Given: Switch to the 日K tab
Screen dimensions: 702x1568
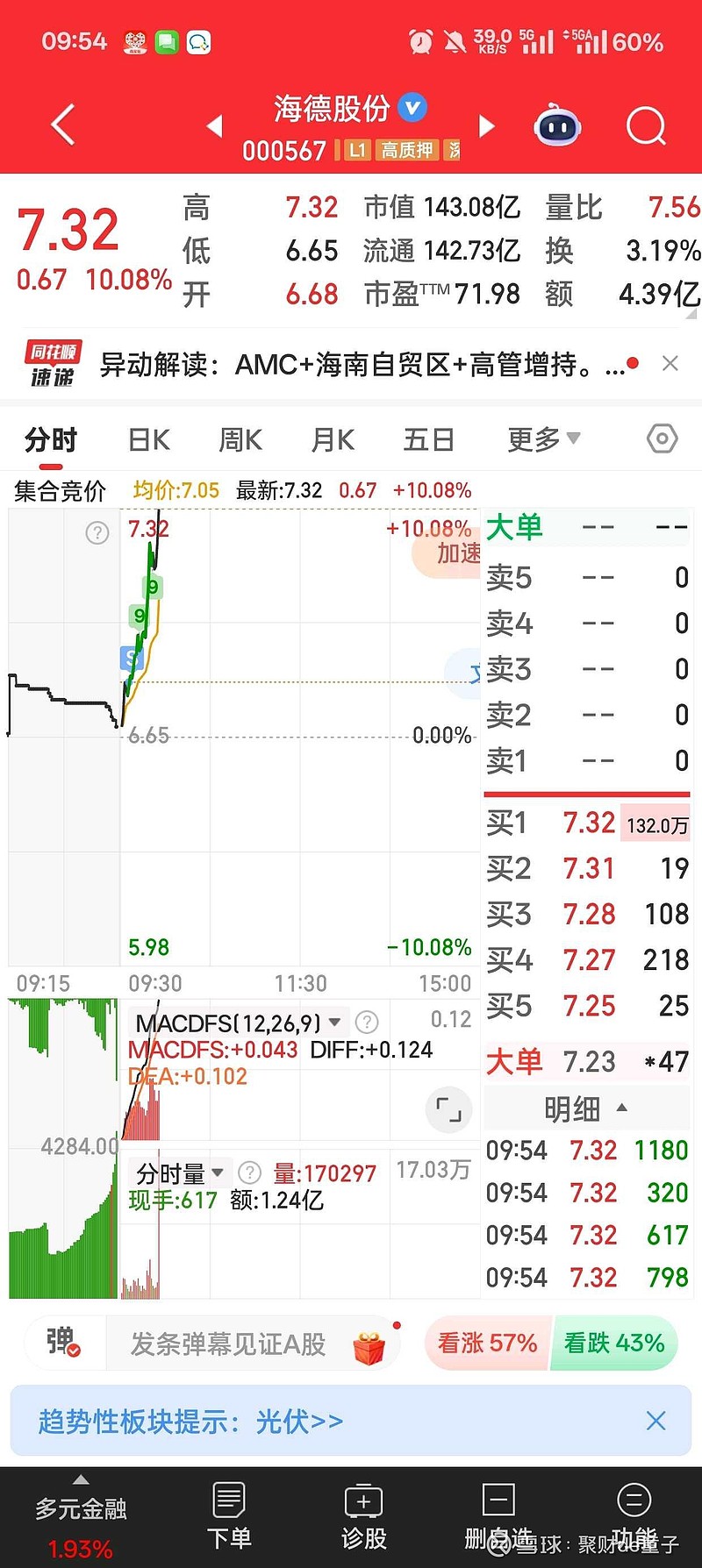Looking at the screenshot, I should pos(149,439).
